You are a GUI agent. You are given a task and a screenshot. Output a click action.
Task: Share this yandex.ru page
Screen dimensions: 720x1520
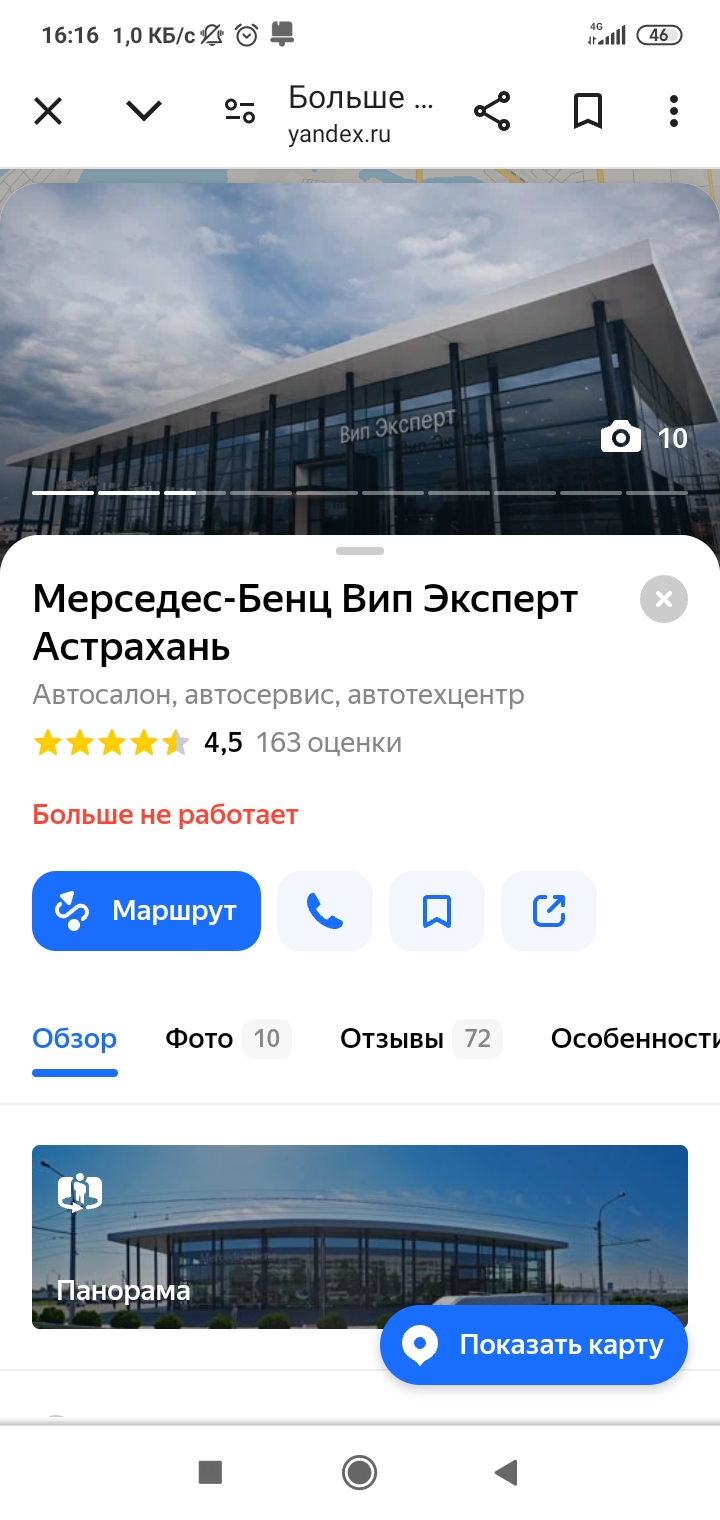[492, 111]
